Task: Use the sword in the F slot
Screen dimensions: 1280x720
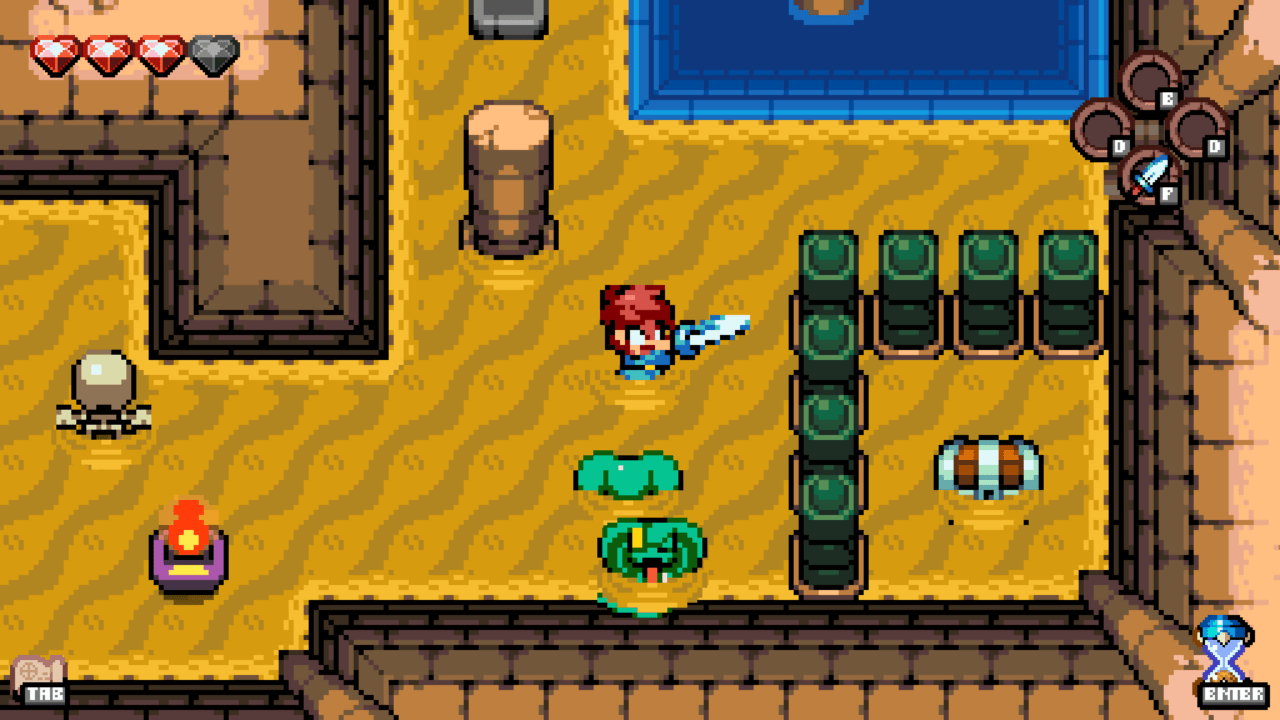Action: click(1149, 175)
